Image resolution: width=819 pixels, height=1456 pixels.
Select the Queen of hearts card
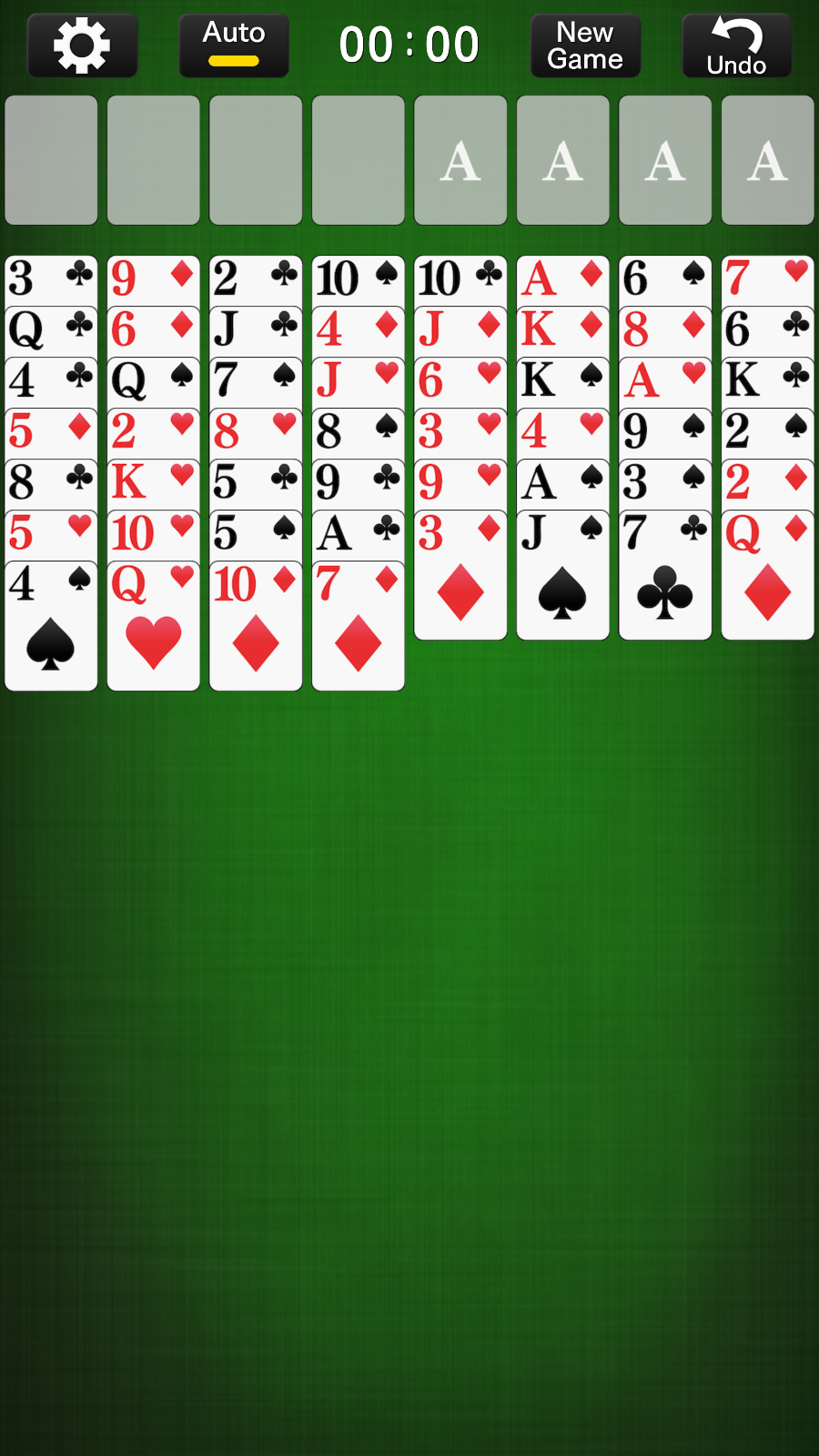(153, 626)
